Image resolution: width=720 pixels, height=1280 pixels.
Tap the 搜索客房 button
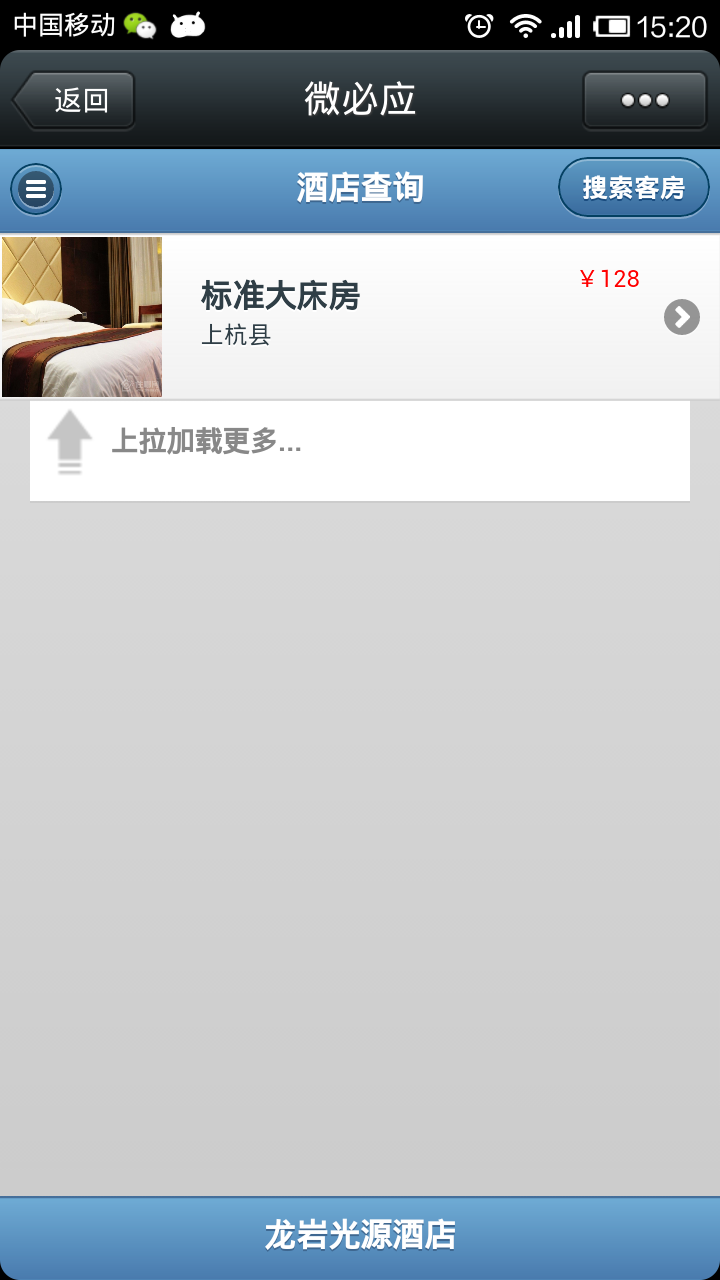tap(633, 188)
